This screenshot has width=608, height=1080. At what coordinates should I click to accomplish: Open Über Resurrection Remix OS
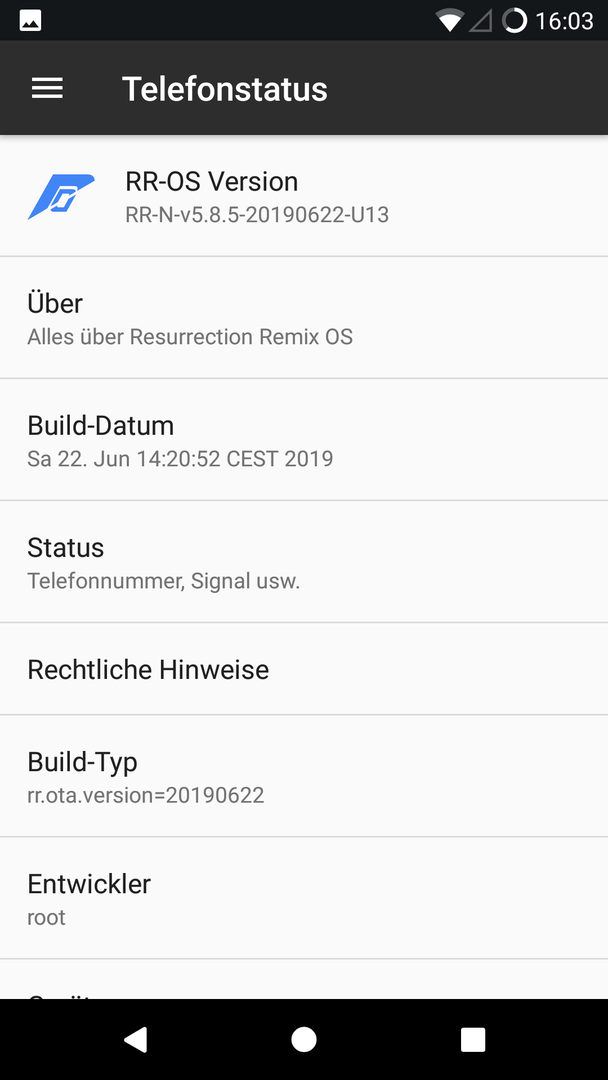304,318
